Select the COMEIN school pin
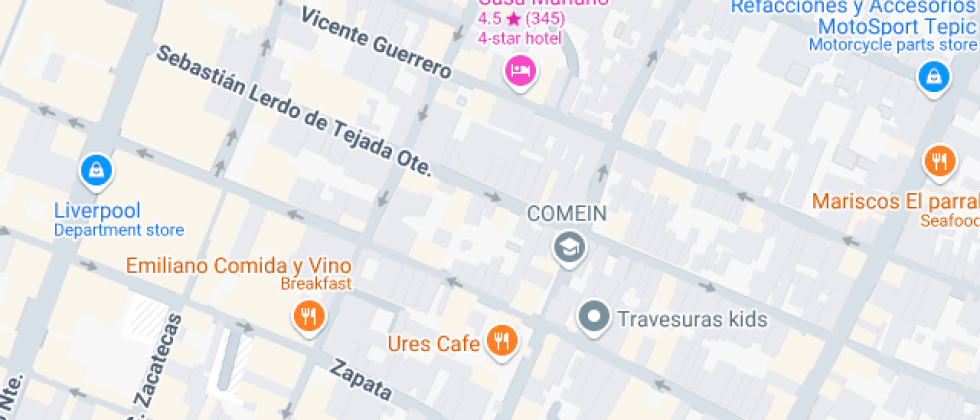 point(569,248)
